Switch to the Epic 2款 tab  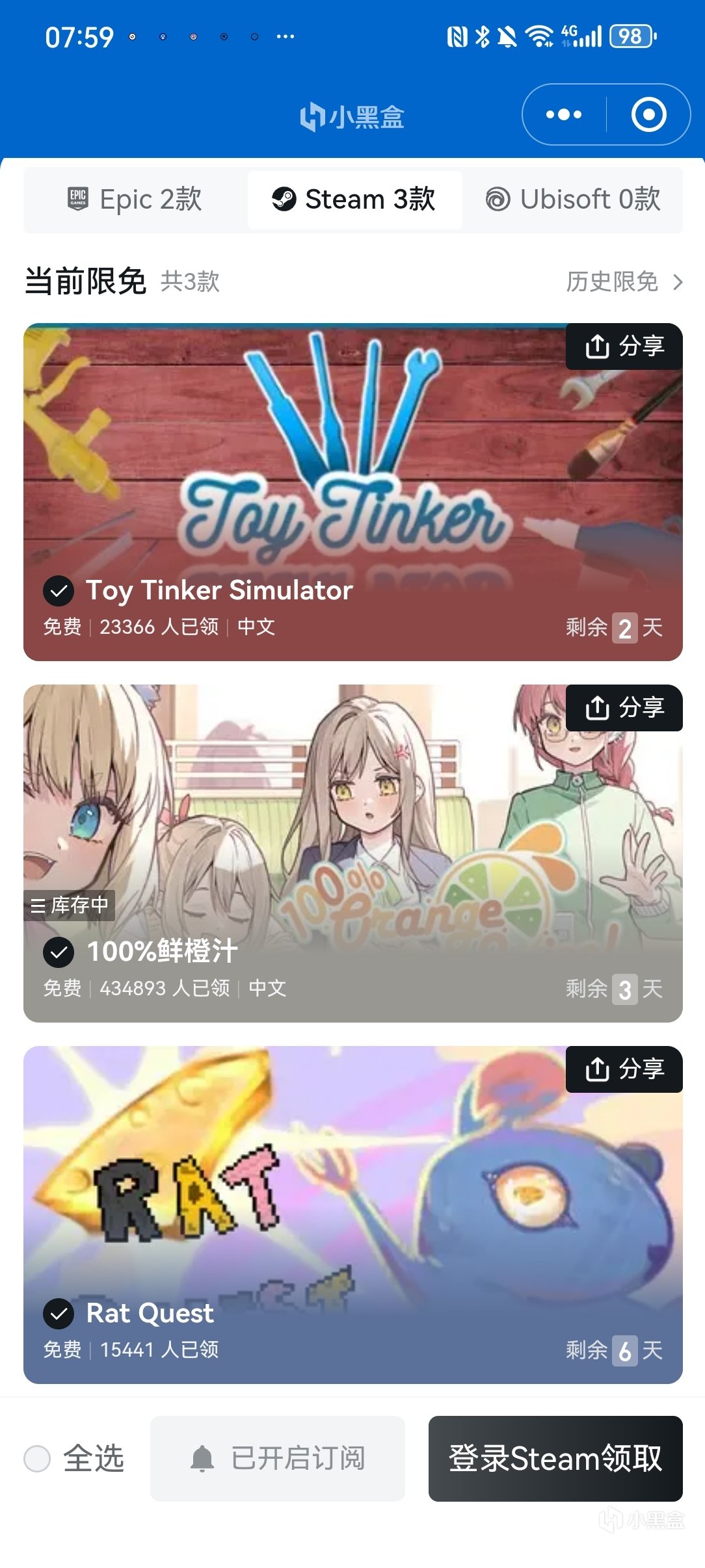(x=135, y=200)
